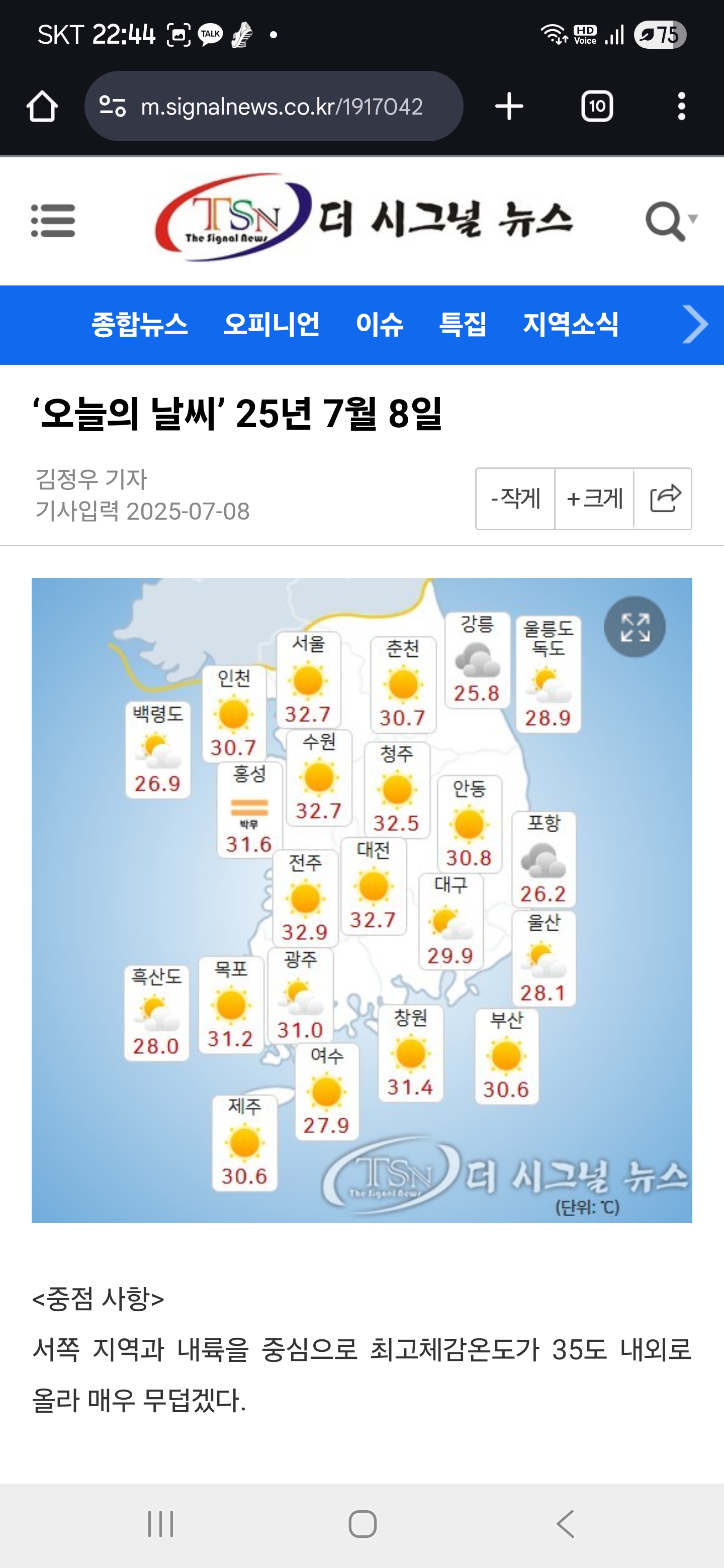Share this weather article
This screenshot has width=724, height=1568.
coord(664,499)
